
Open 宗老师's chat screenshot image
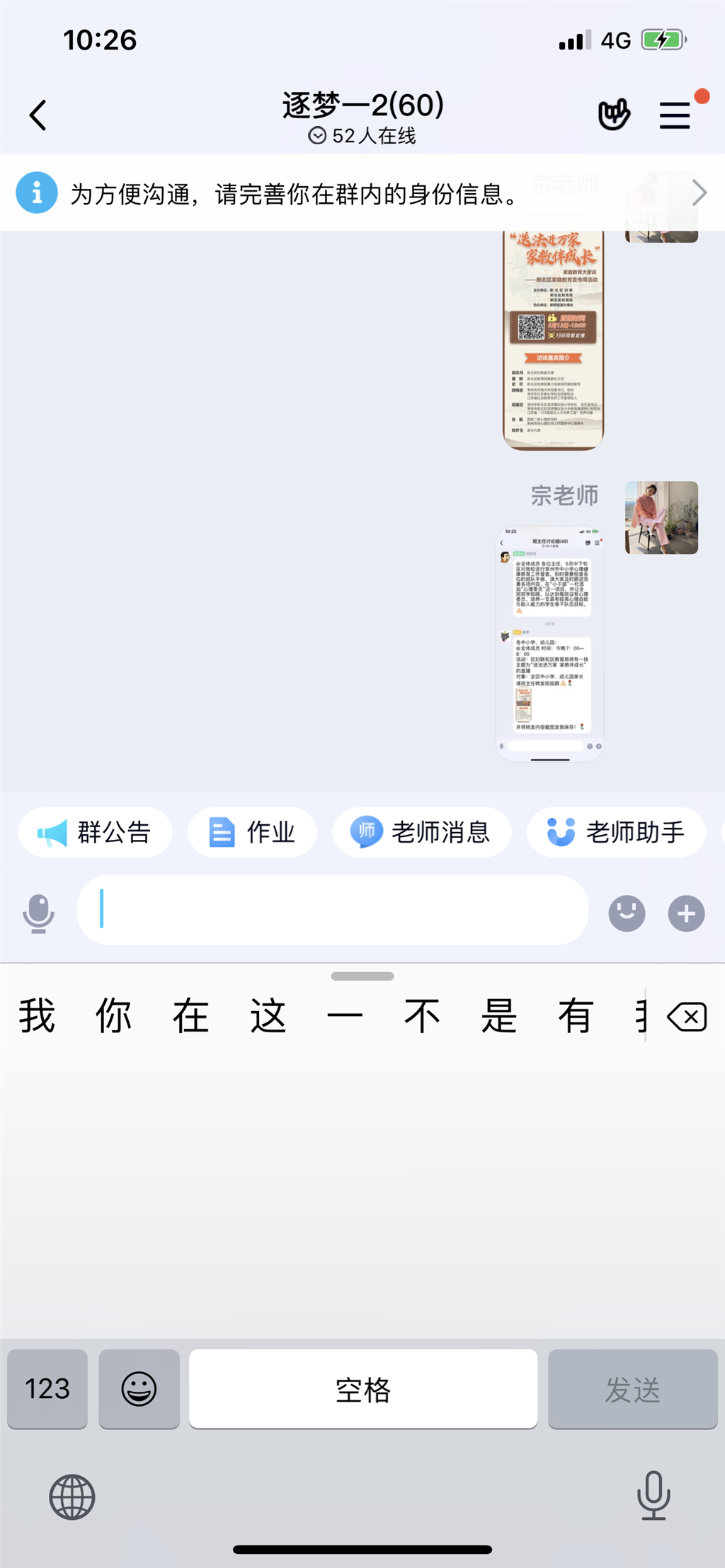(x=549, y=644)
